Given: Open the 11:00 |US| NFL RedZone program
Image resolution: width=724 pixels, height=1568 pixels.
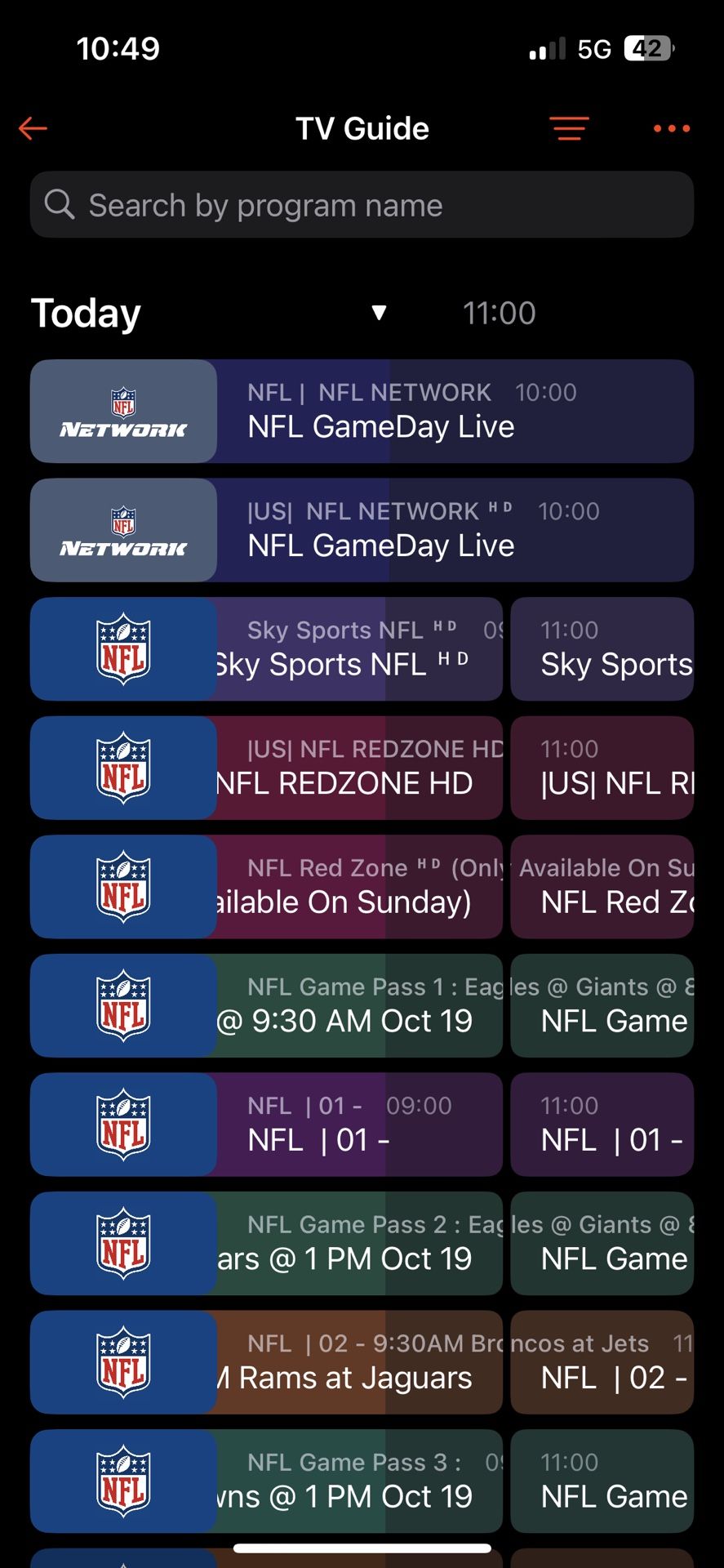Looking at the screenshot, I should point(602,768).
